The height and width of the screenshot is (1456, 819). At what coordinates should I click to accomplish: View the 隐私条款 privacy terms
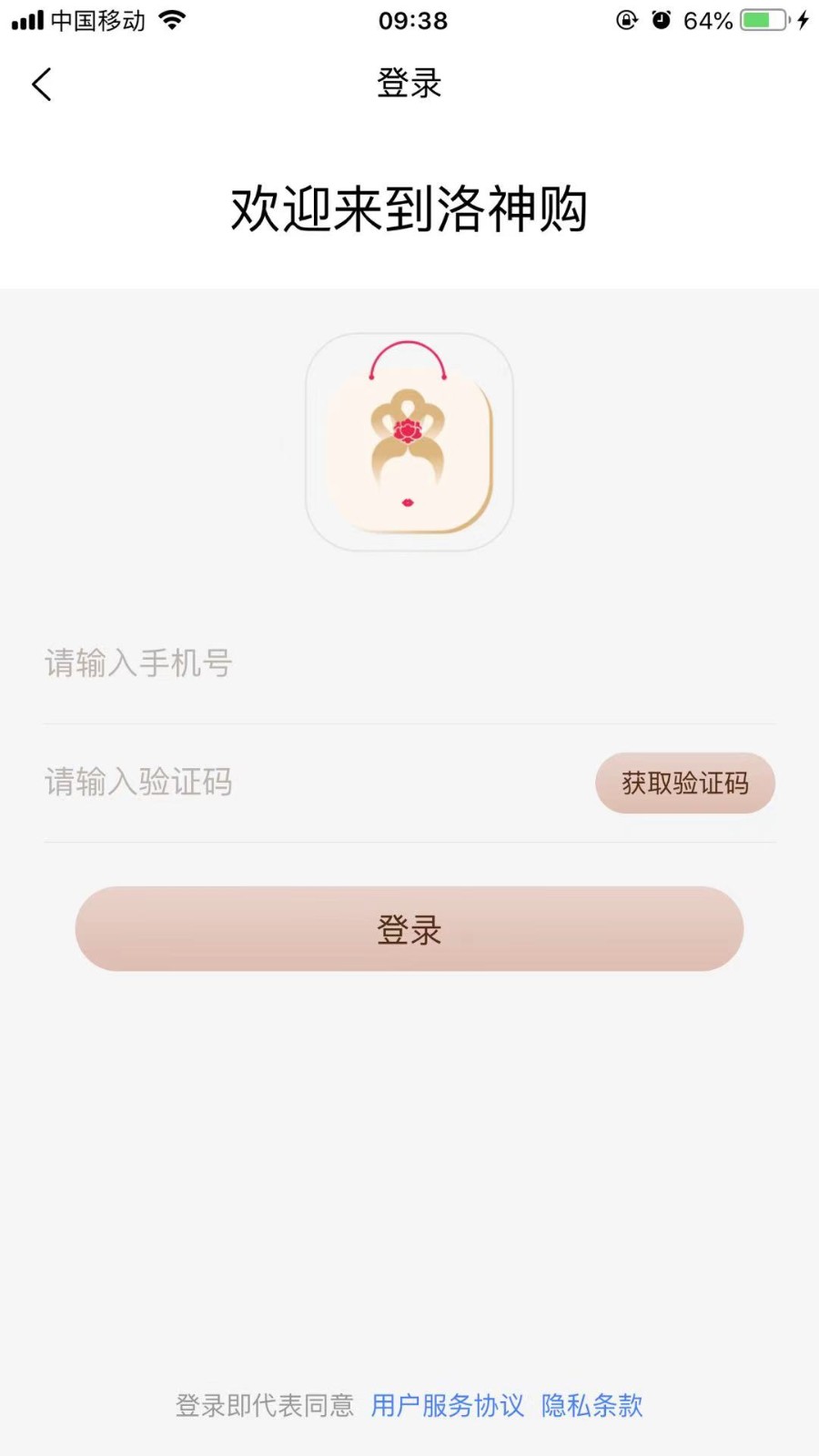[x=591, y=1406]
